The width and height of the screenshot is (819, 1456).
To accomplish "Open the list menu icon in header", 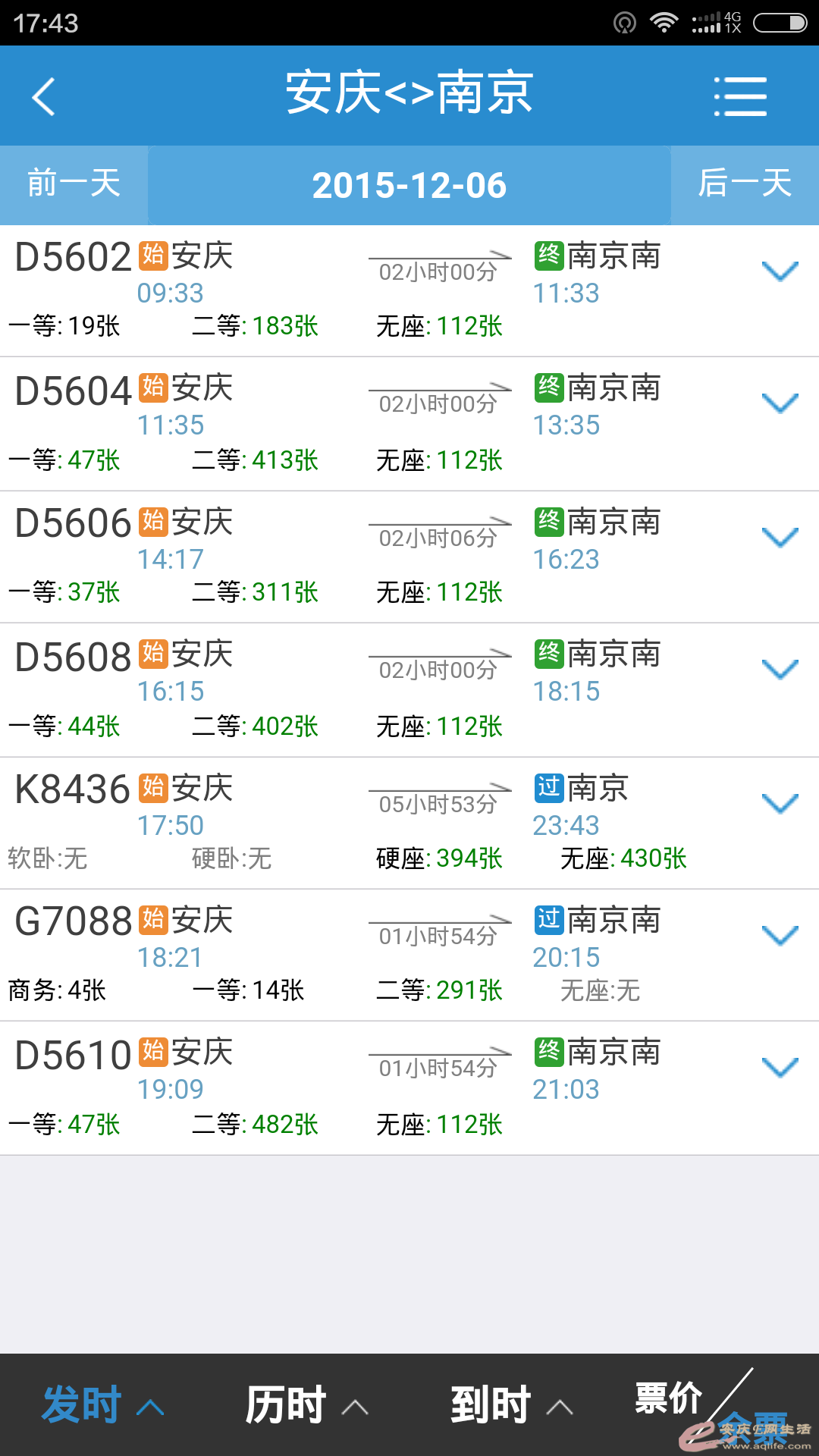I will click(x=740, y=97).
